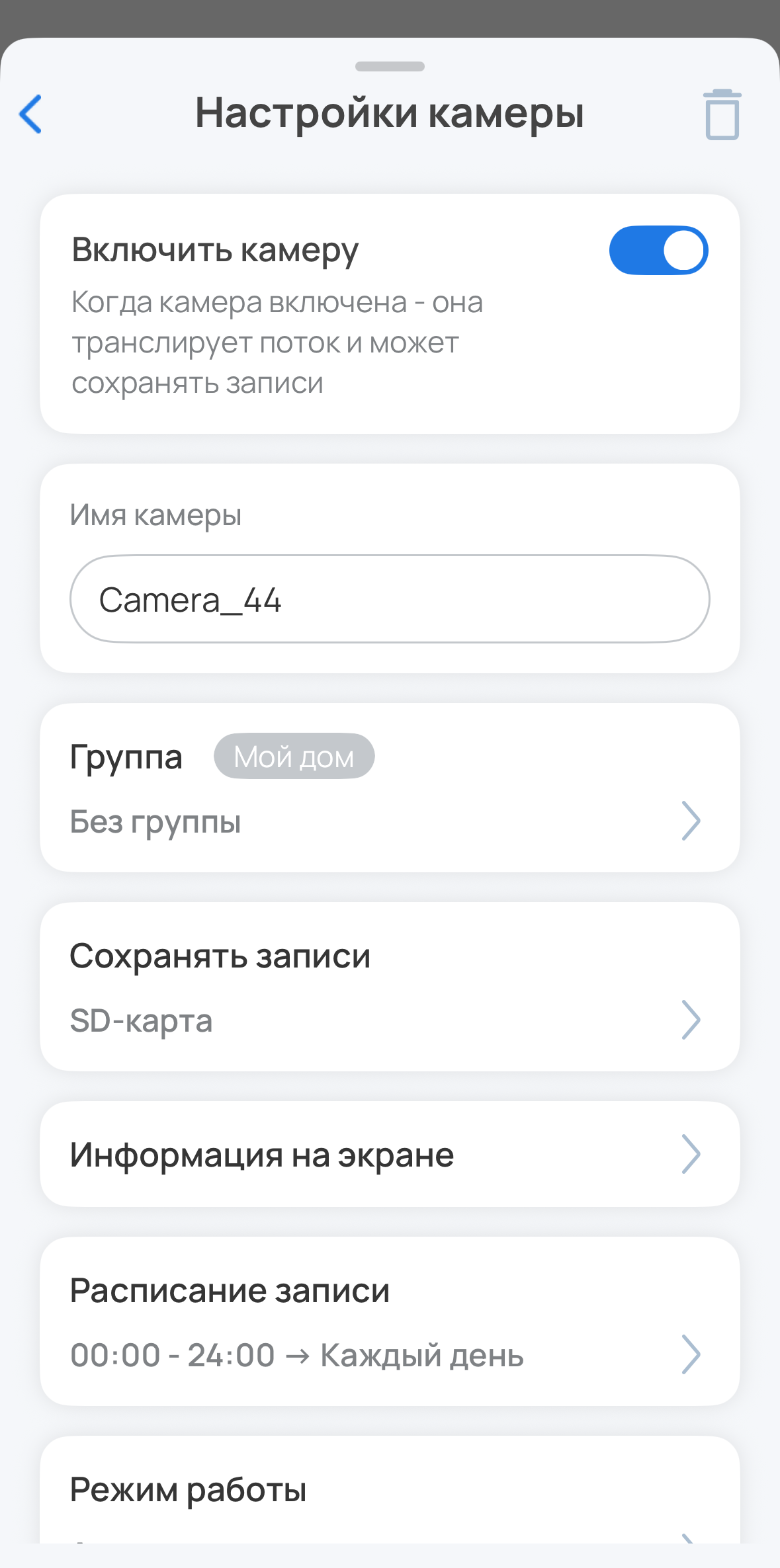Open Информация на экране settings
This screenshot has width=780, height=1568.
click(390, 1155)
